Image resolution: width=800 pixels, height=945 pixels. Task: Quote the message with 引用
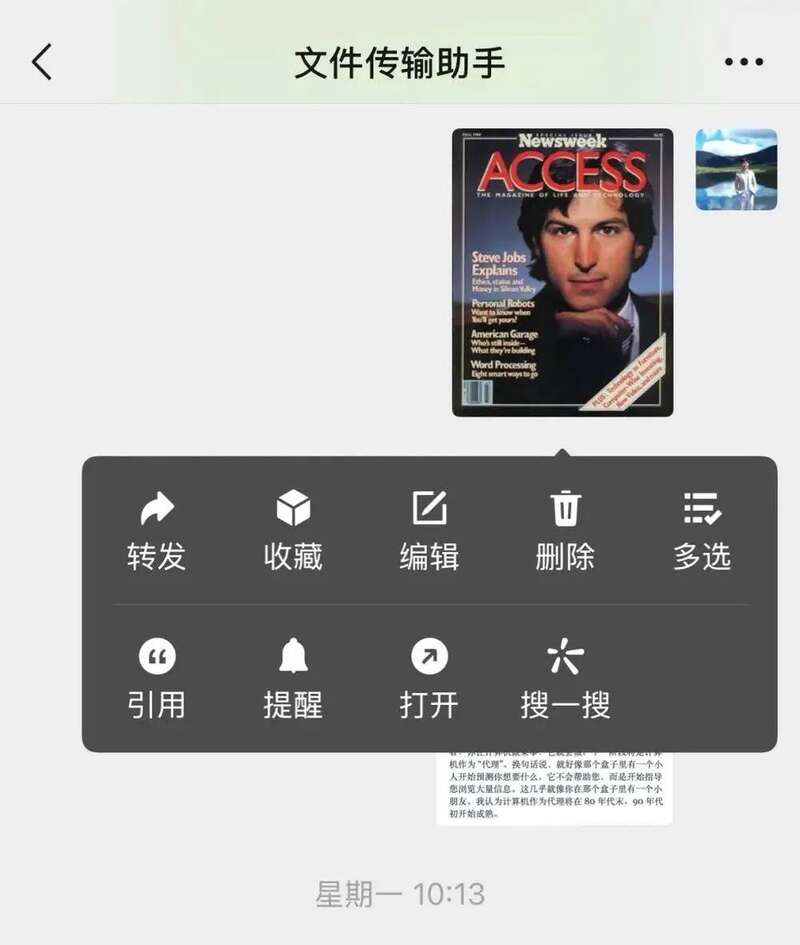coord(156,680)
